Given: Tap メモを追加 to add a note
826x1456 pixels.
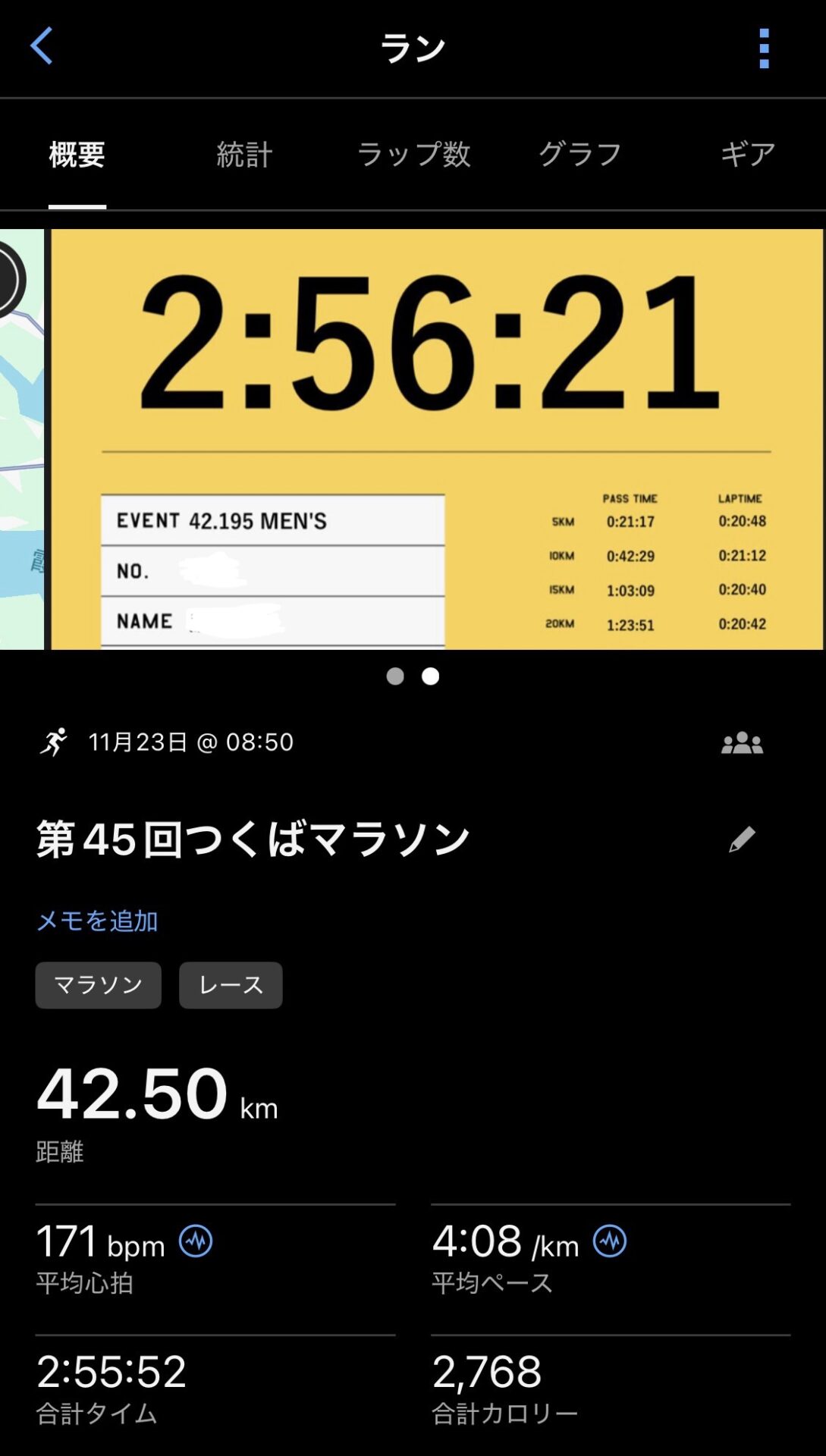Looking at the screenshot, I should 97,921.
